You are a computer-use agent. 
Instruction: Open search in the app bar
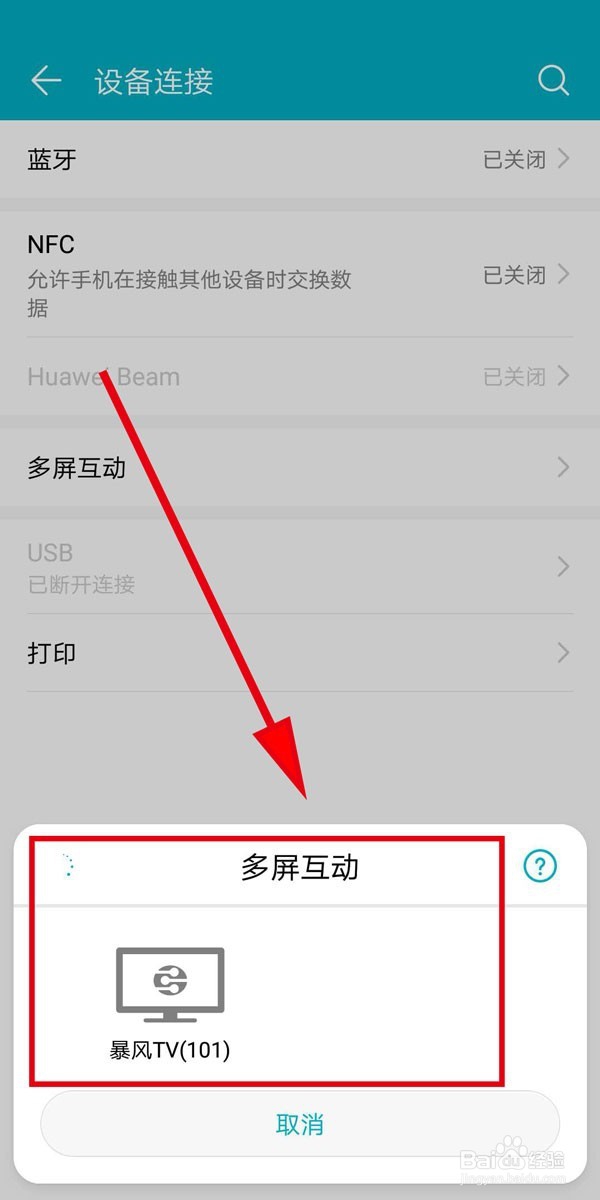click(553, 81)
